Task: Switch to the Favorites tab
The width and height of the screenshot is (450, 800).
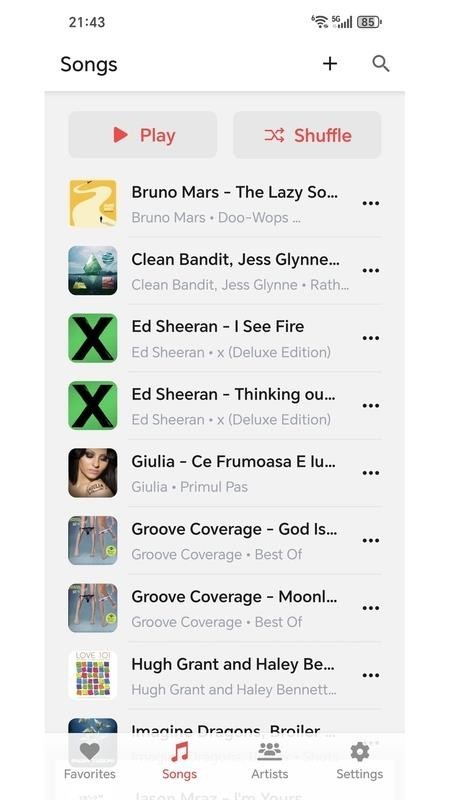Action: pos(90,761)
